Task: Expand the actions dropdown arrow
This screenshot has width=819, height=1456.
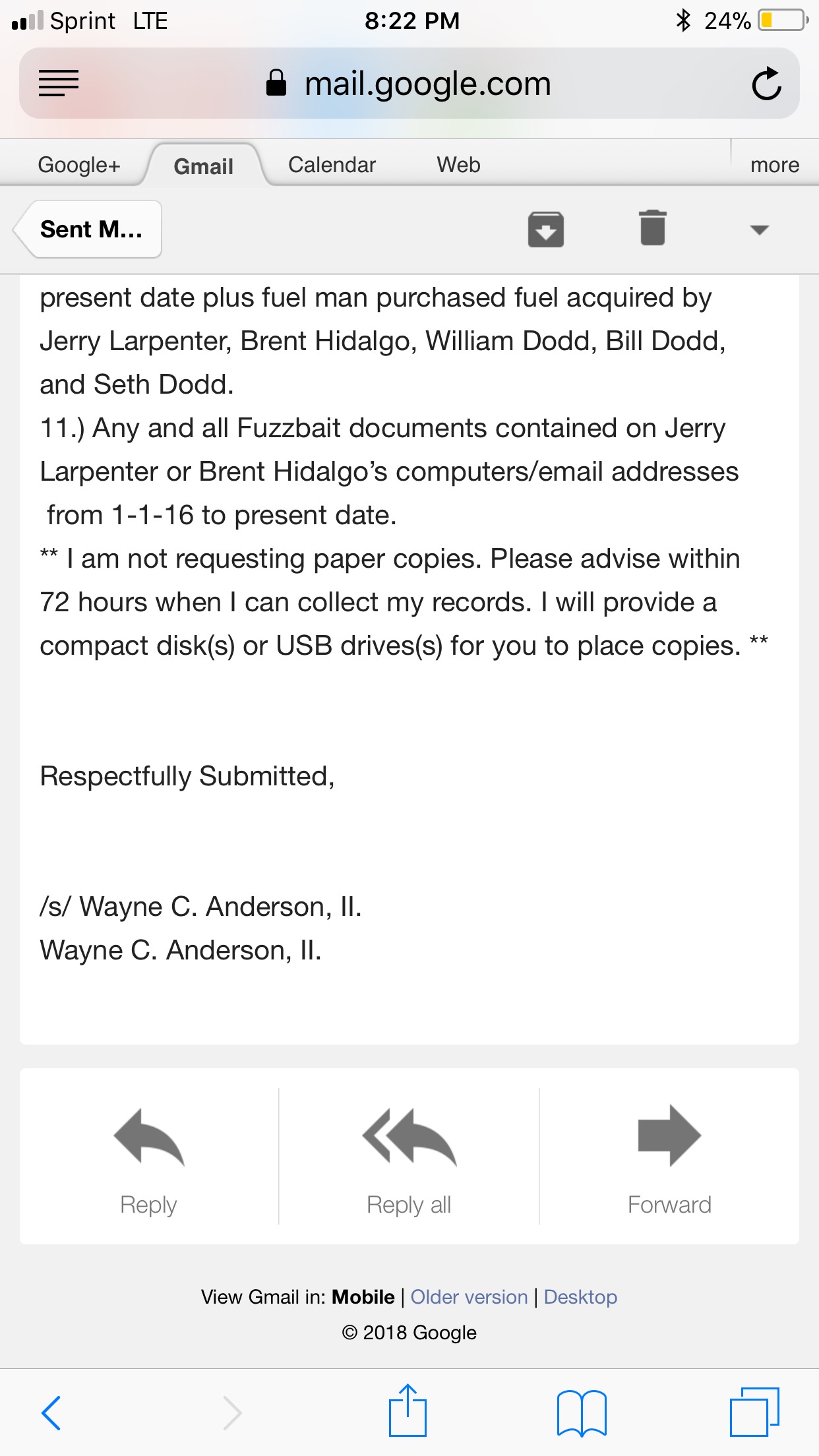Action: (x=760, y=229)
